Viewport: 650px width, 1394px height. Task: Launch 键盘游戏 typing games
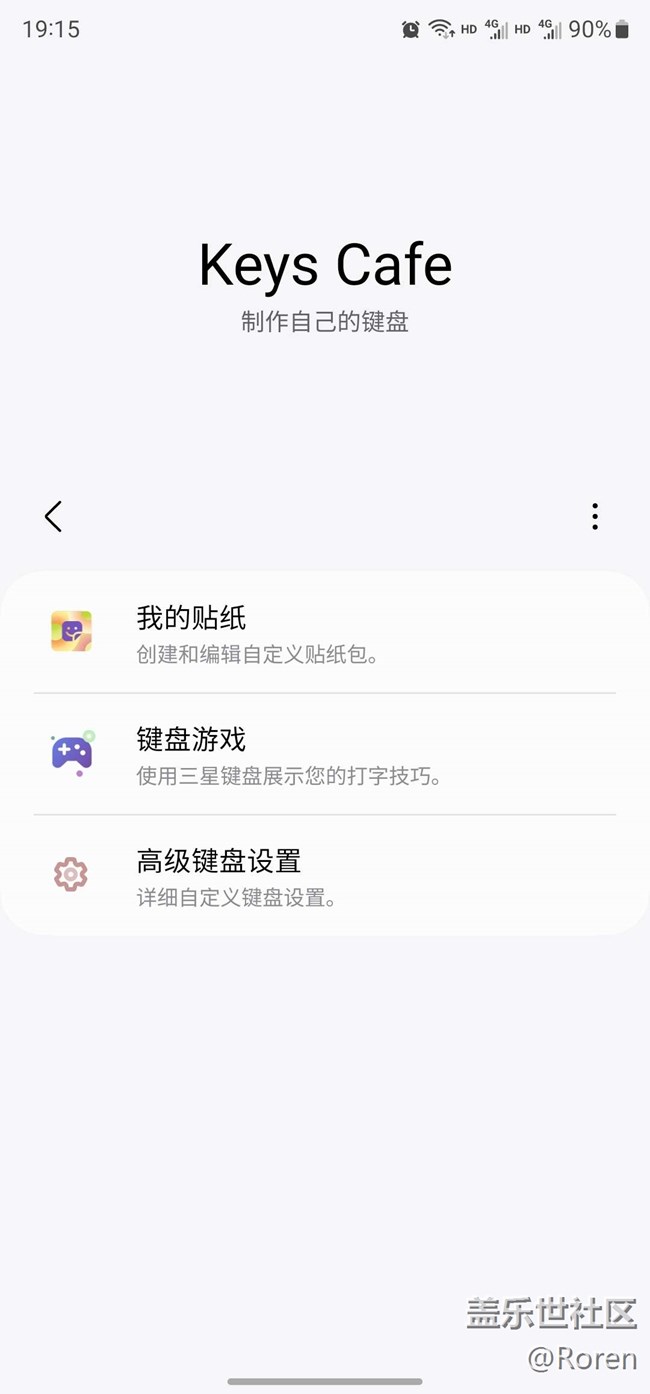click(x=324, y=755)
